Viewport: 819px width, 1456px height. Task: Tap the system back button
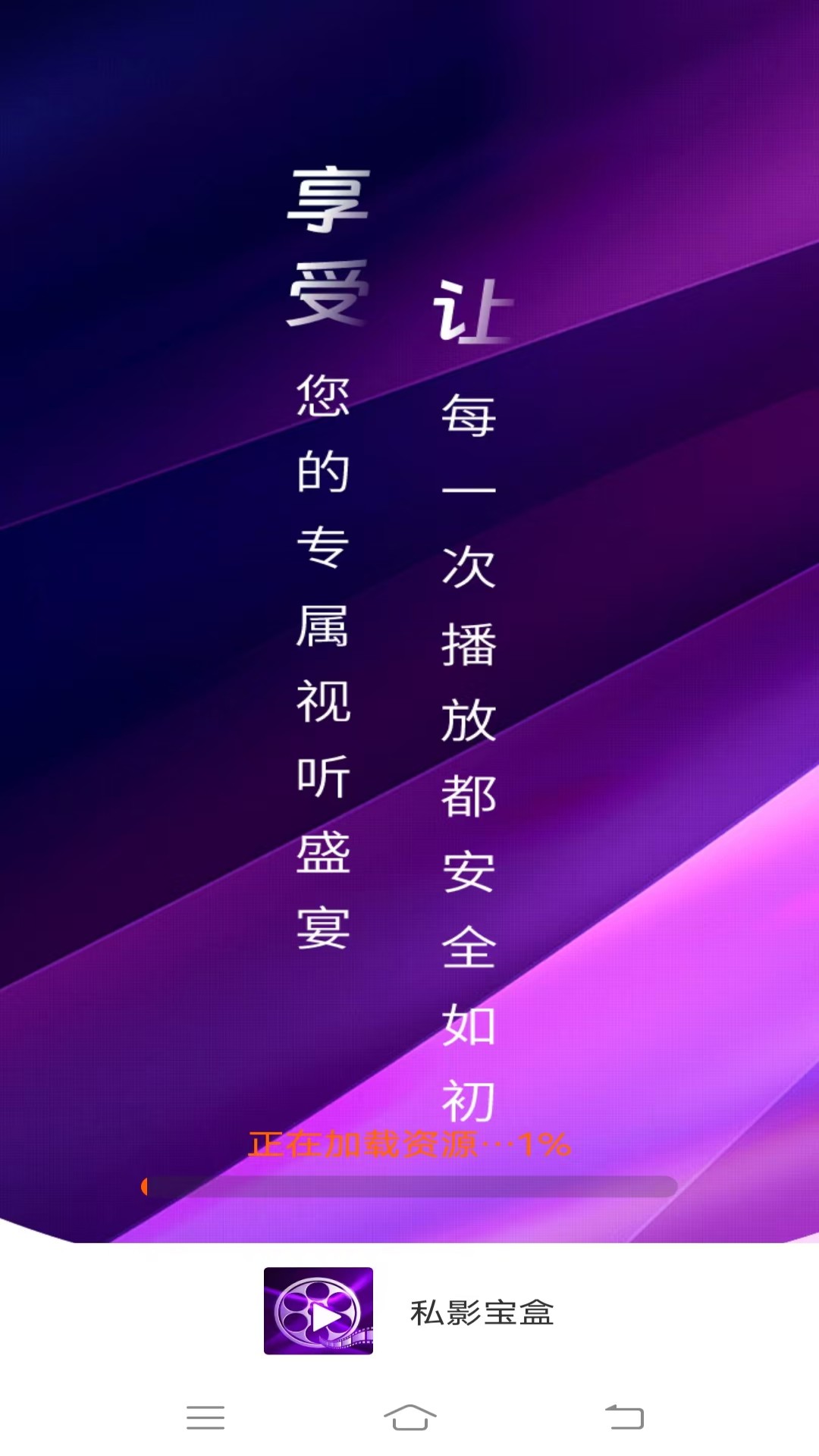tap(624, 1417)
